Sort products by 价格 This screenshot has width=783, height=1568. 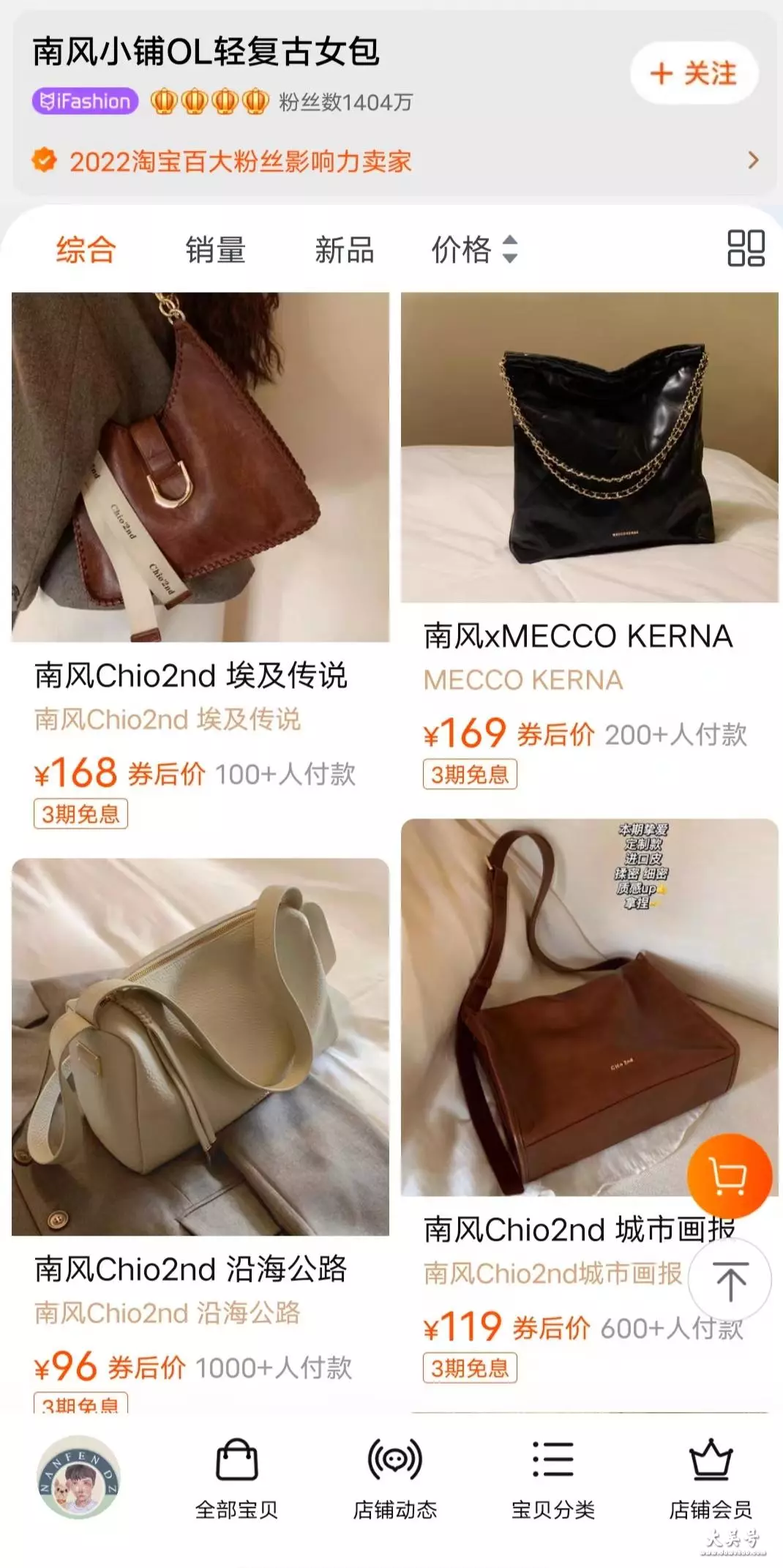474,250
